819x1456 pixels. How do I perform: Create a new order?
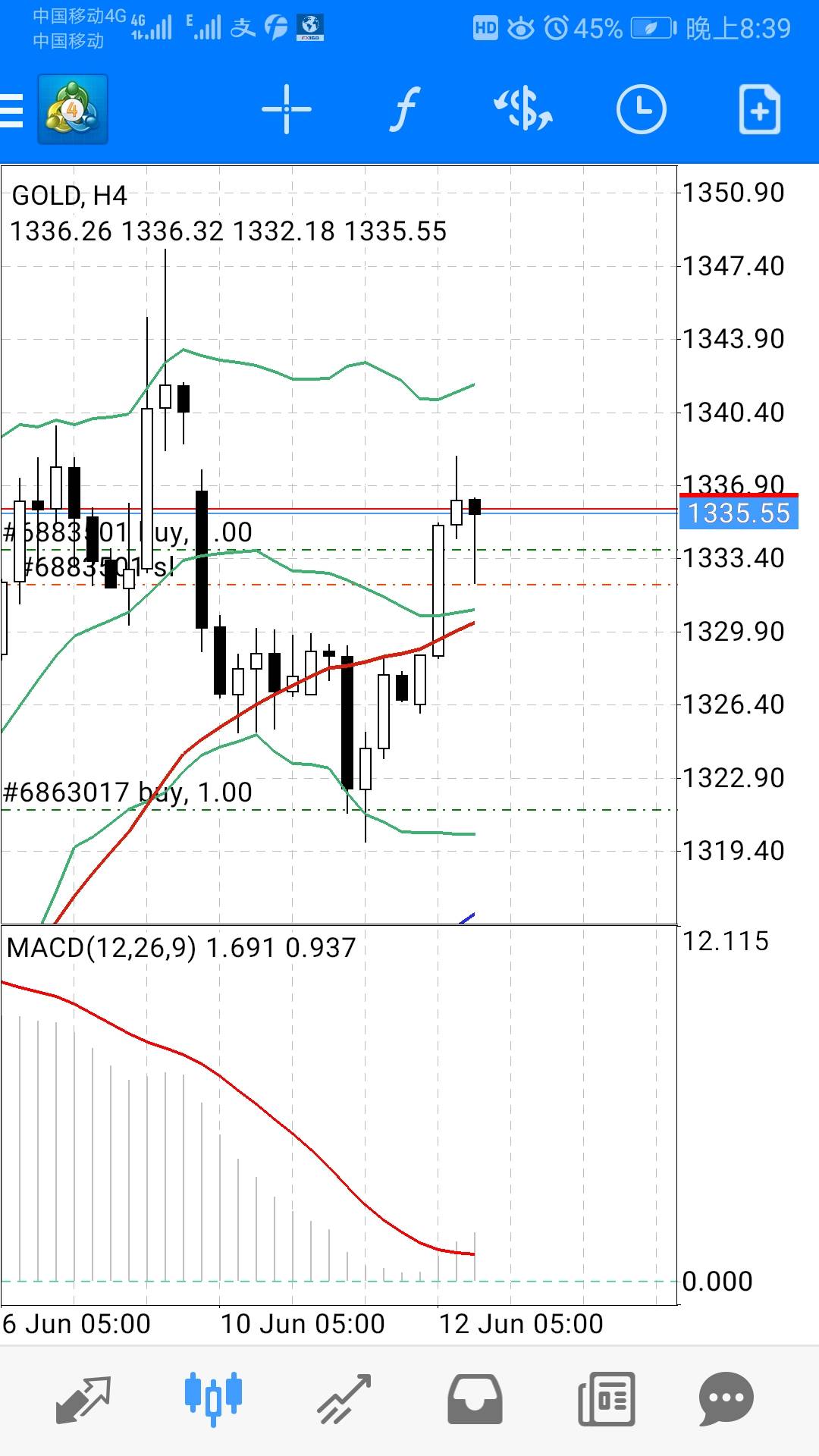pos(759,110)
